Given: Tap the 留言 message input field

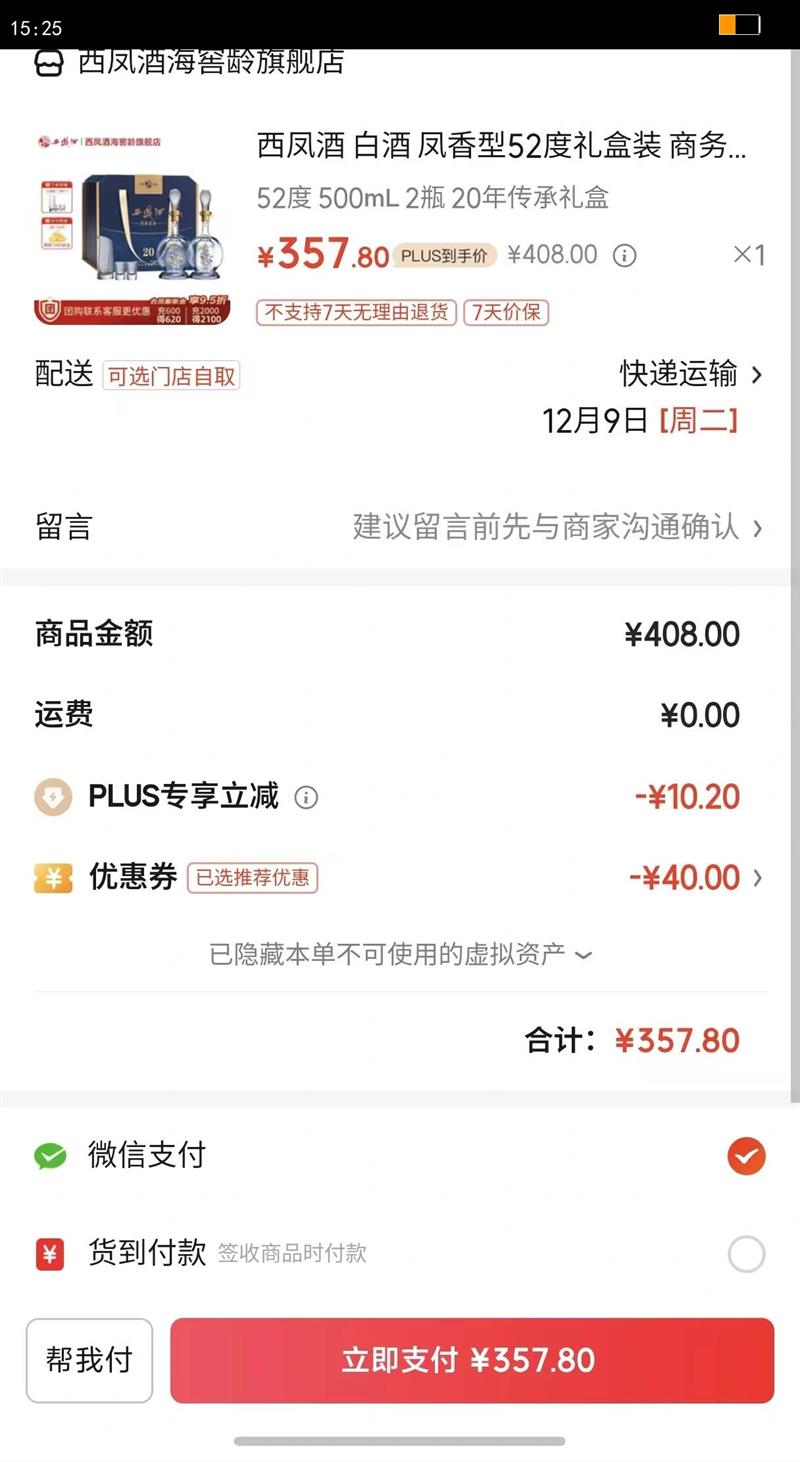Looking at the screenshot, I should tap(550, 526).
